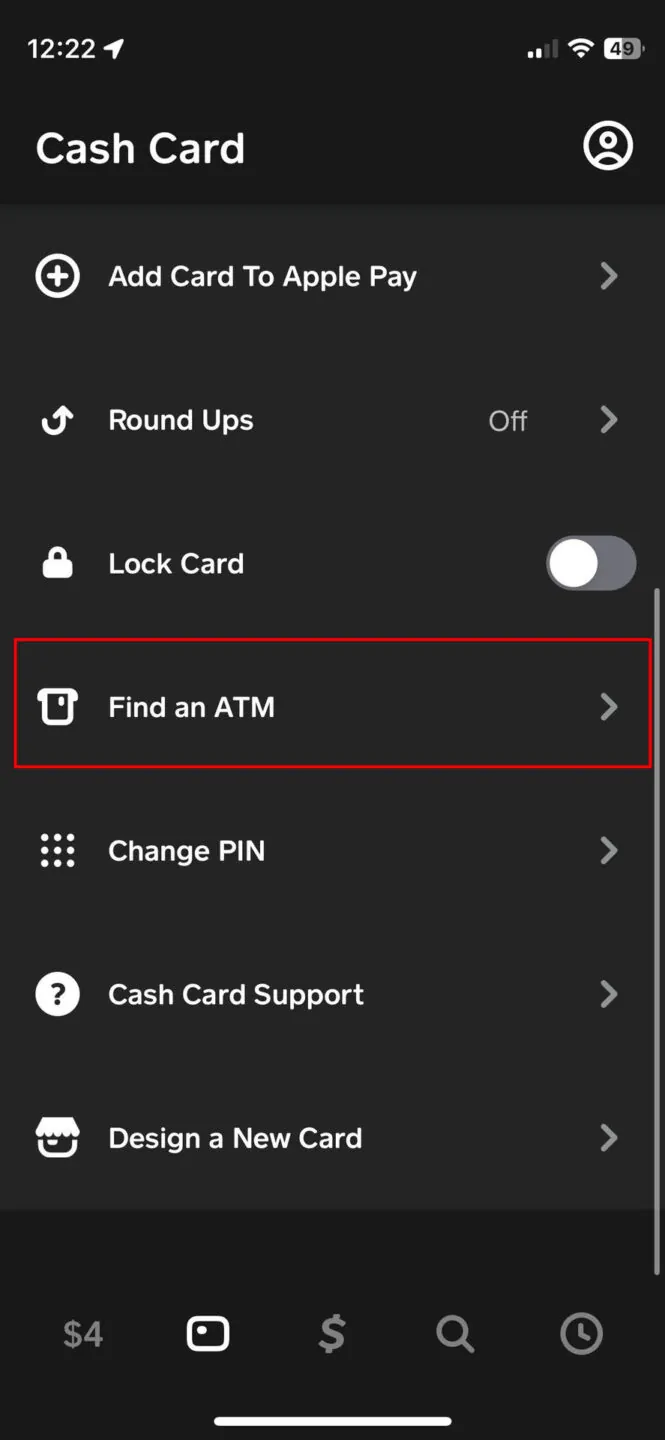Open Add Card To Apple Pay

click(330, 276)
